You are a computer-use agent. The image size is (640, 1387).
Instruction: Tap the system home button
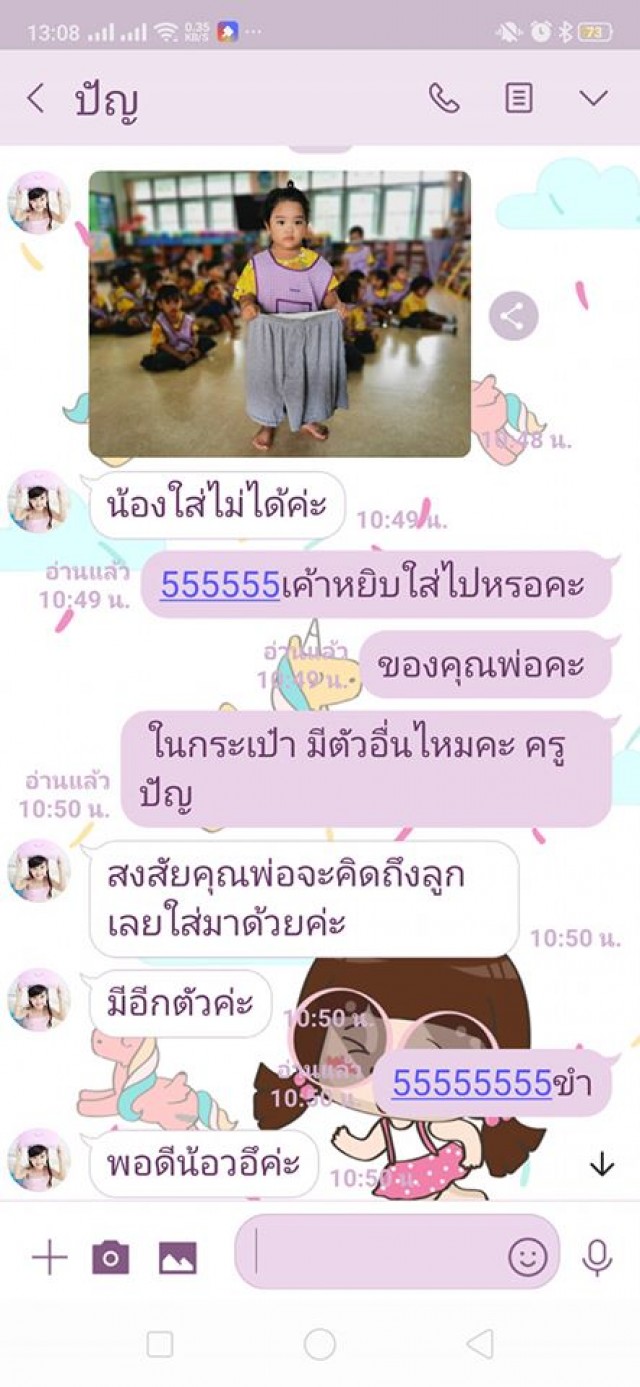pos(320,1344)
